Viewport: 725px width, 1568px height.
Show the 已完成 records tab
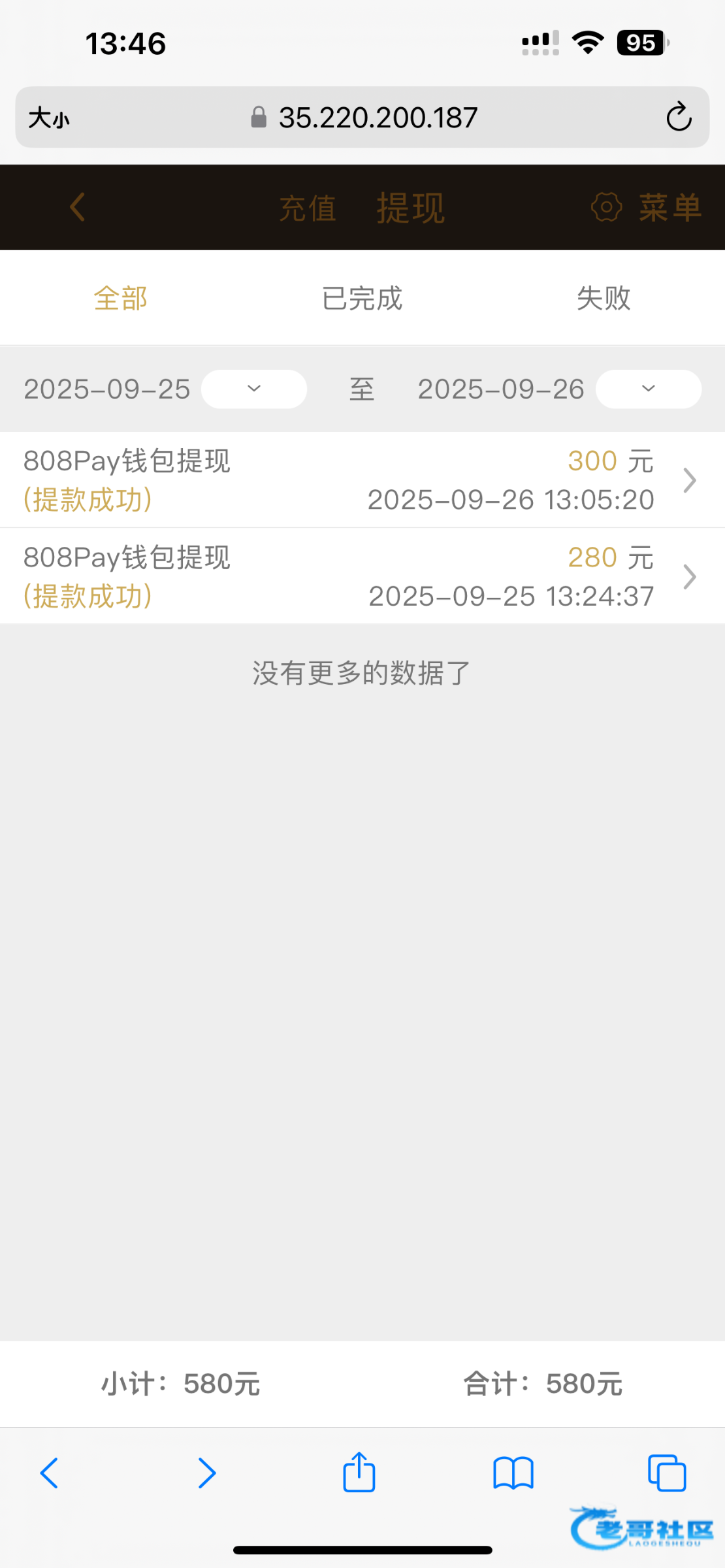pyautogui.click(x=362, y=299)
